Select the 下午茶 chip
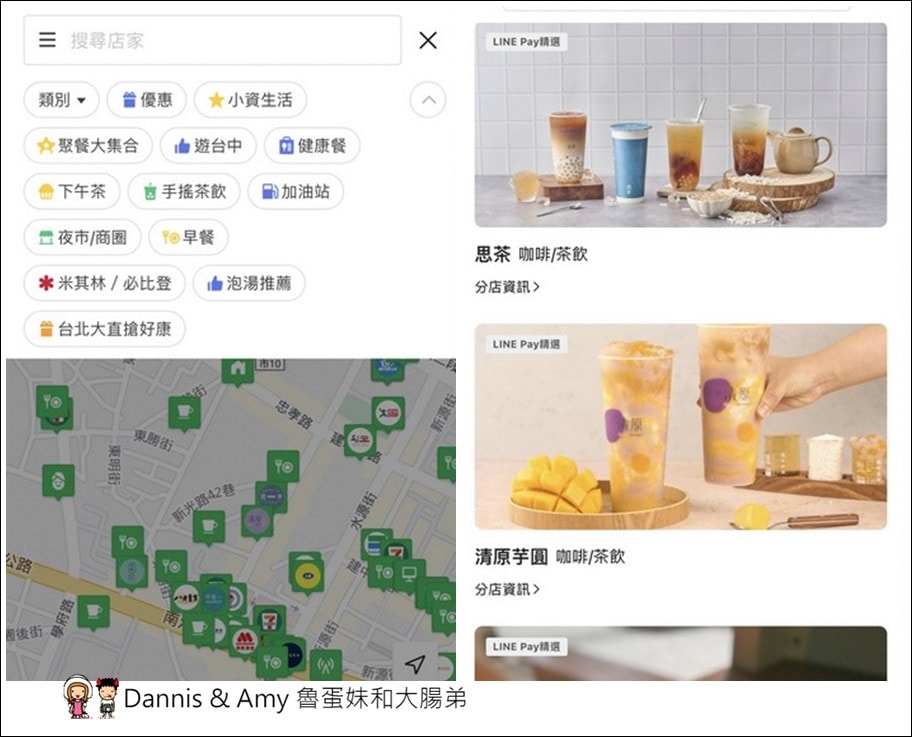 (x=72, y=192)
